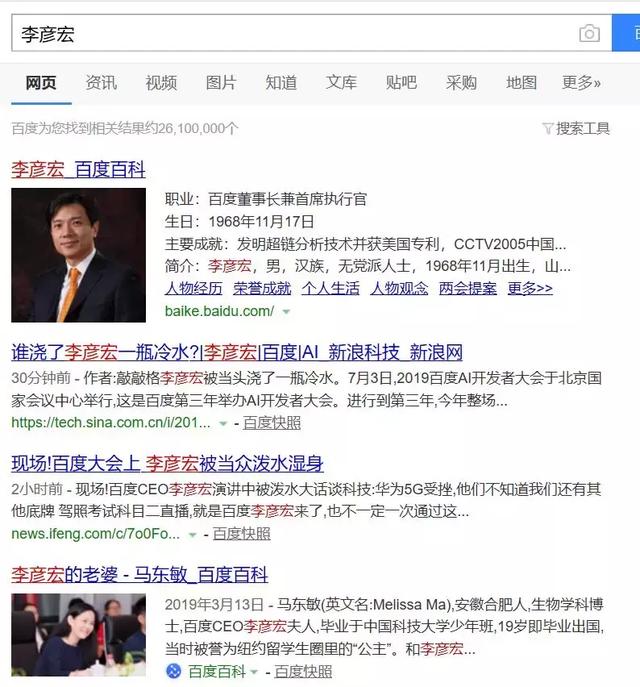The width and height of the screenshot is (640, 687).
Task: Switch to the 地图 tab
Action: tap(521, 83)
